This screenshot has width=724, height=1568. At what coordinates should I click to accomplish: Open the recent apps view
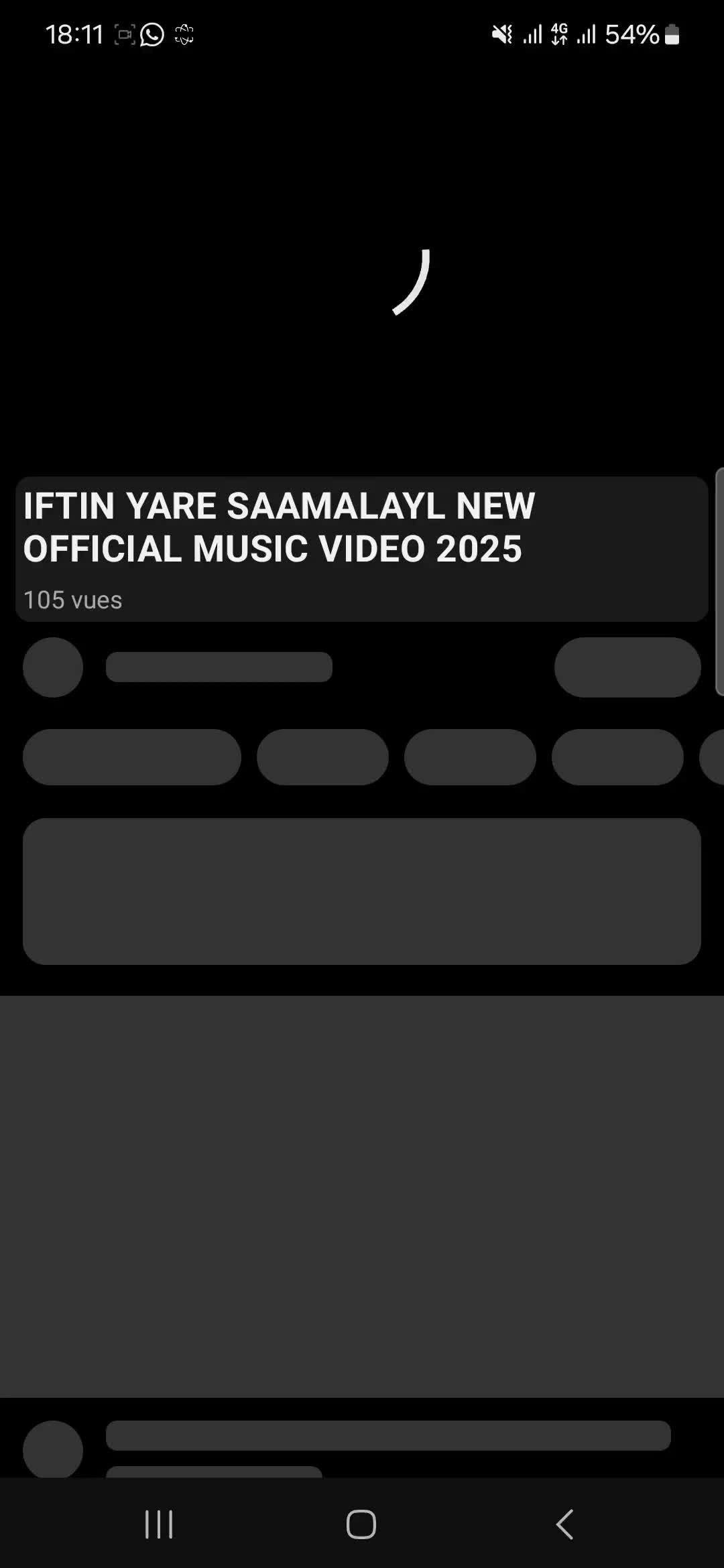159,1524
